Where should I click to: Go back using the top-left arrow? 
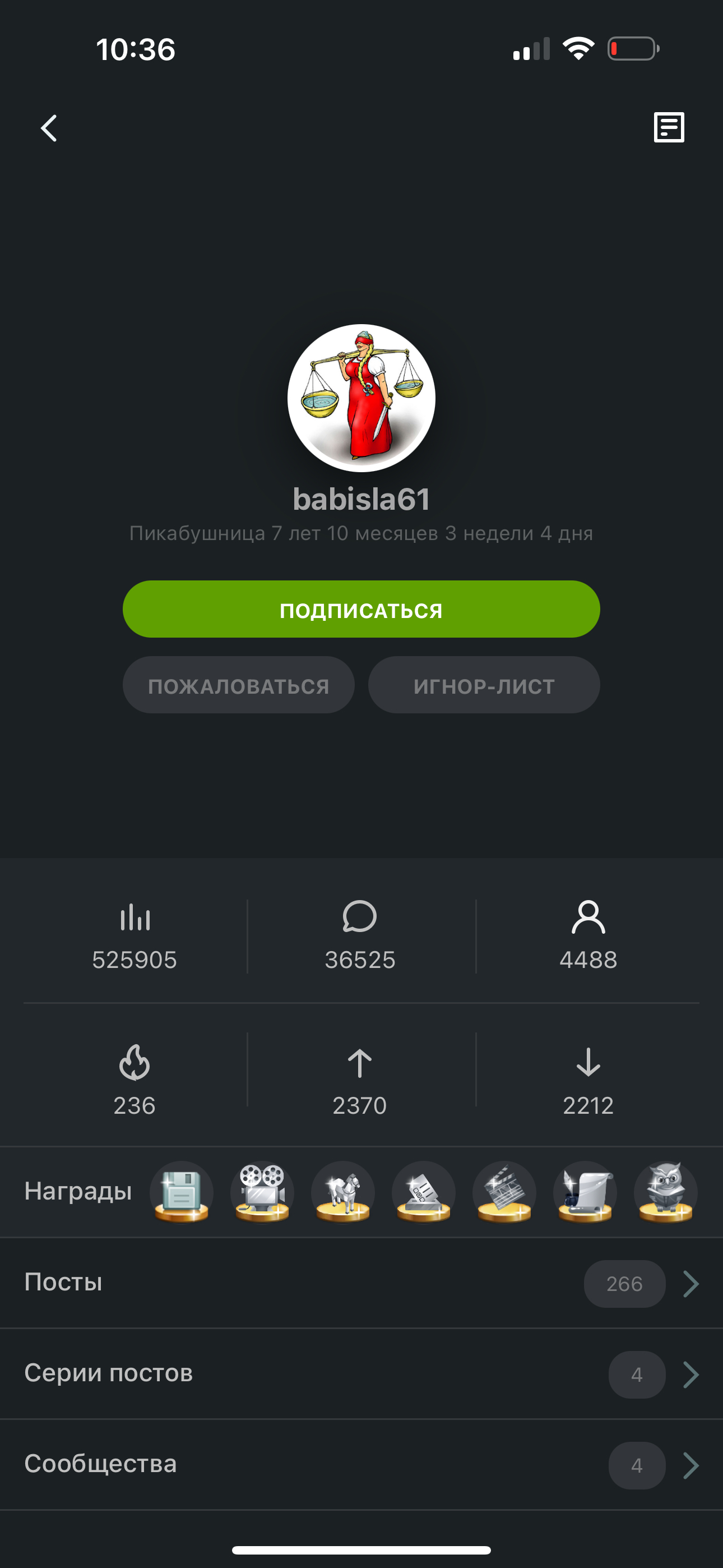(x=49, y=128)
